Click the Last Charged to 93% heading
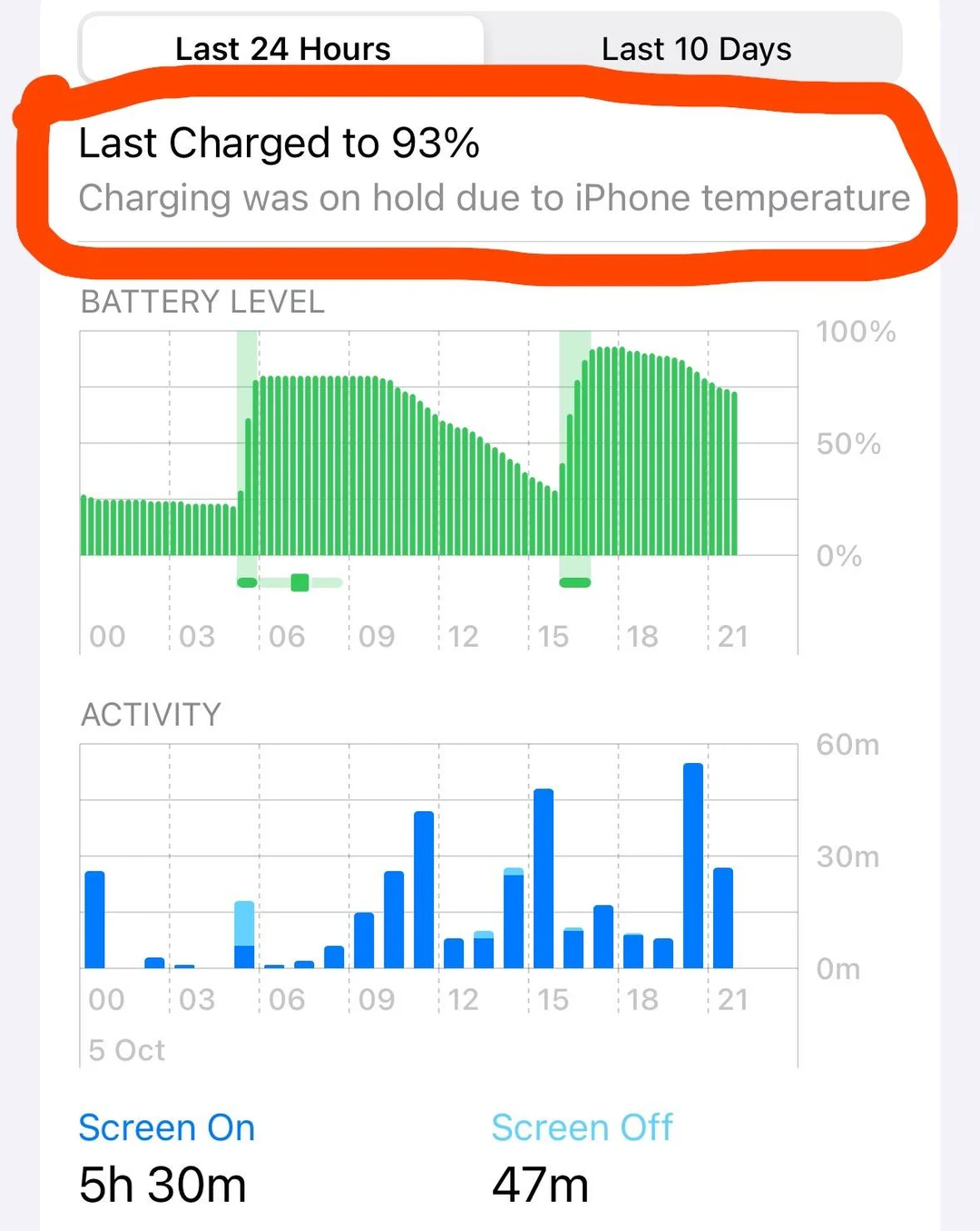 pos(279,142)
